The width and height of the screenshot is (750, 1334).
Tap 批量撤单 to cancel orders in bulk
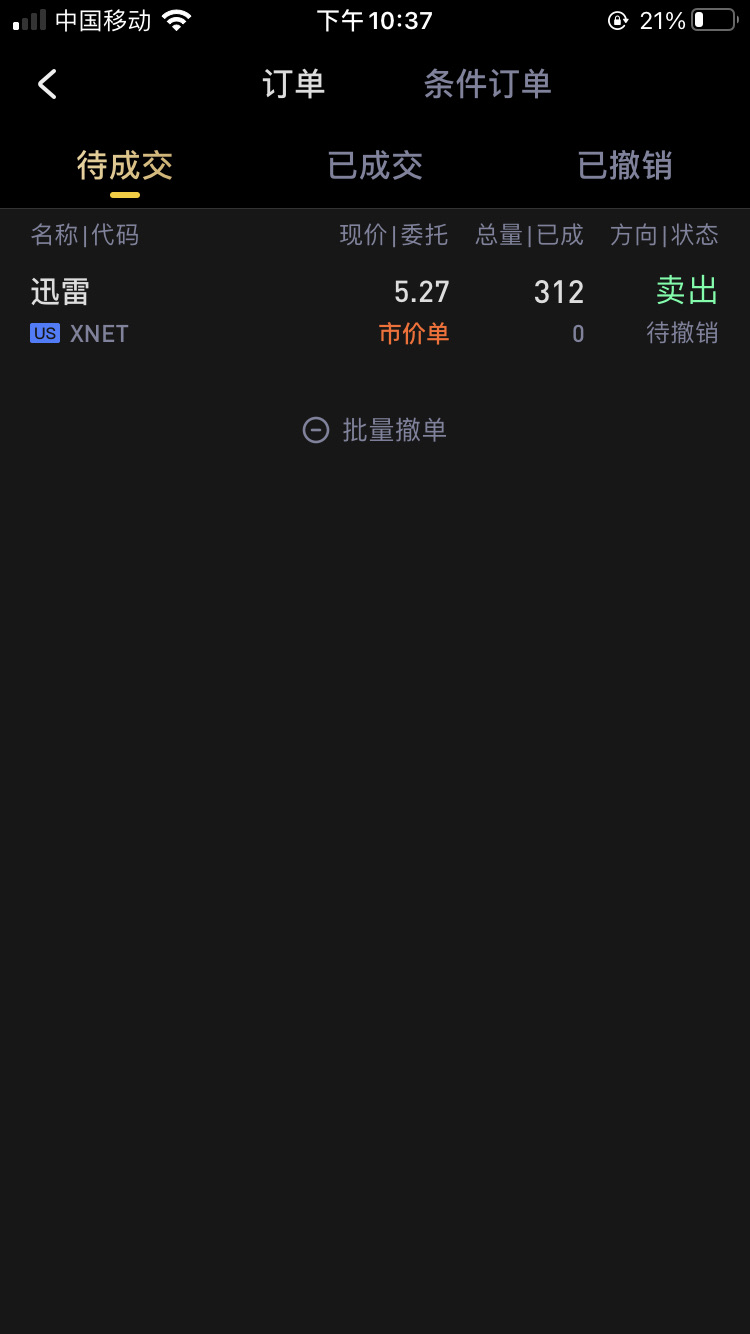[x=375, y=430]
